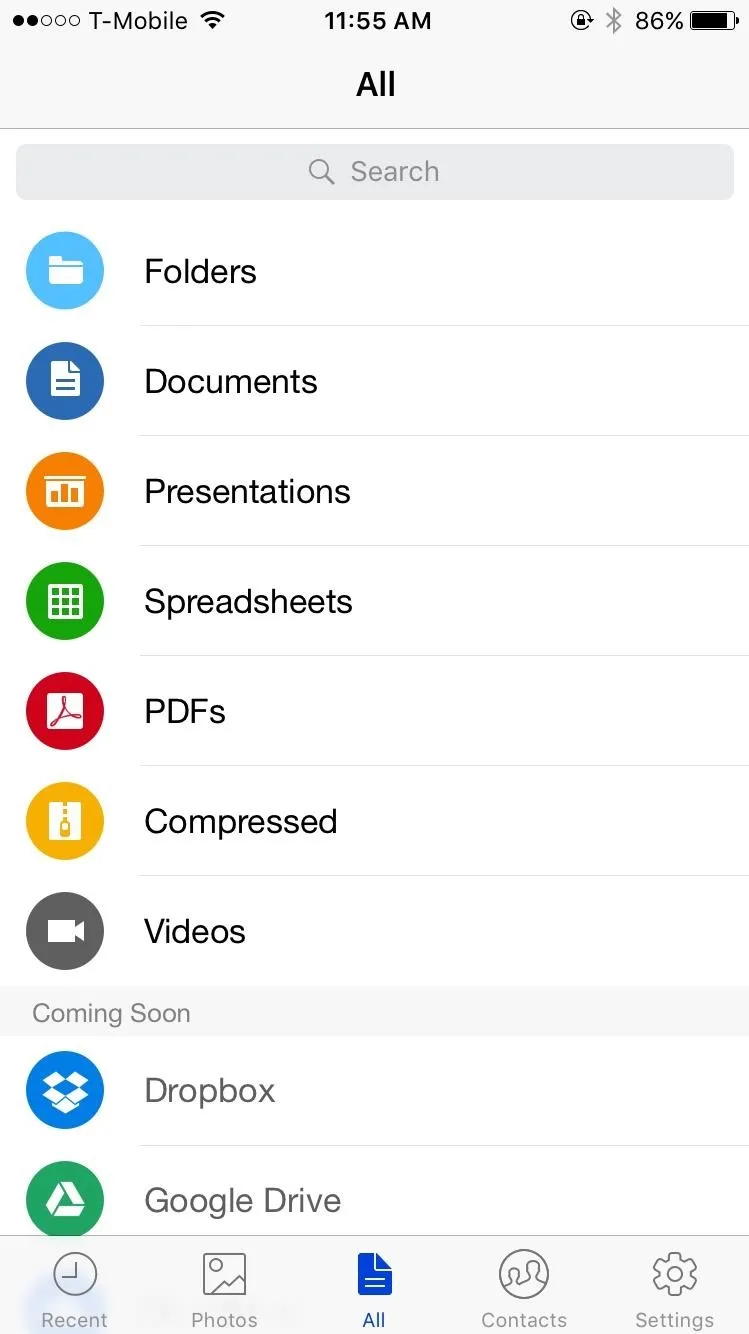This screenshot has width=749, height=1334.
Task: Select the Dropbox row
Action: (x=374, y=1091)
